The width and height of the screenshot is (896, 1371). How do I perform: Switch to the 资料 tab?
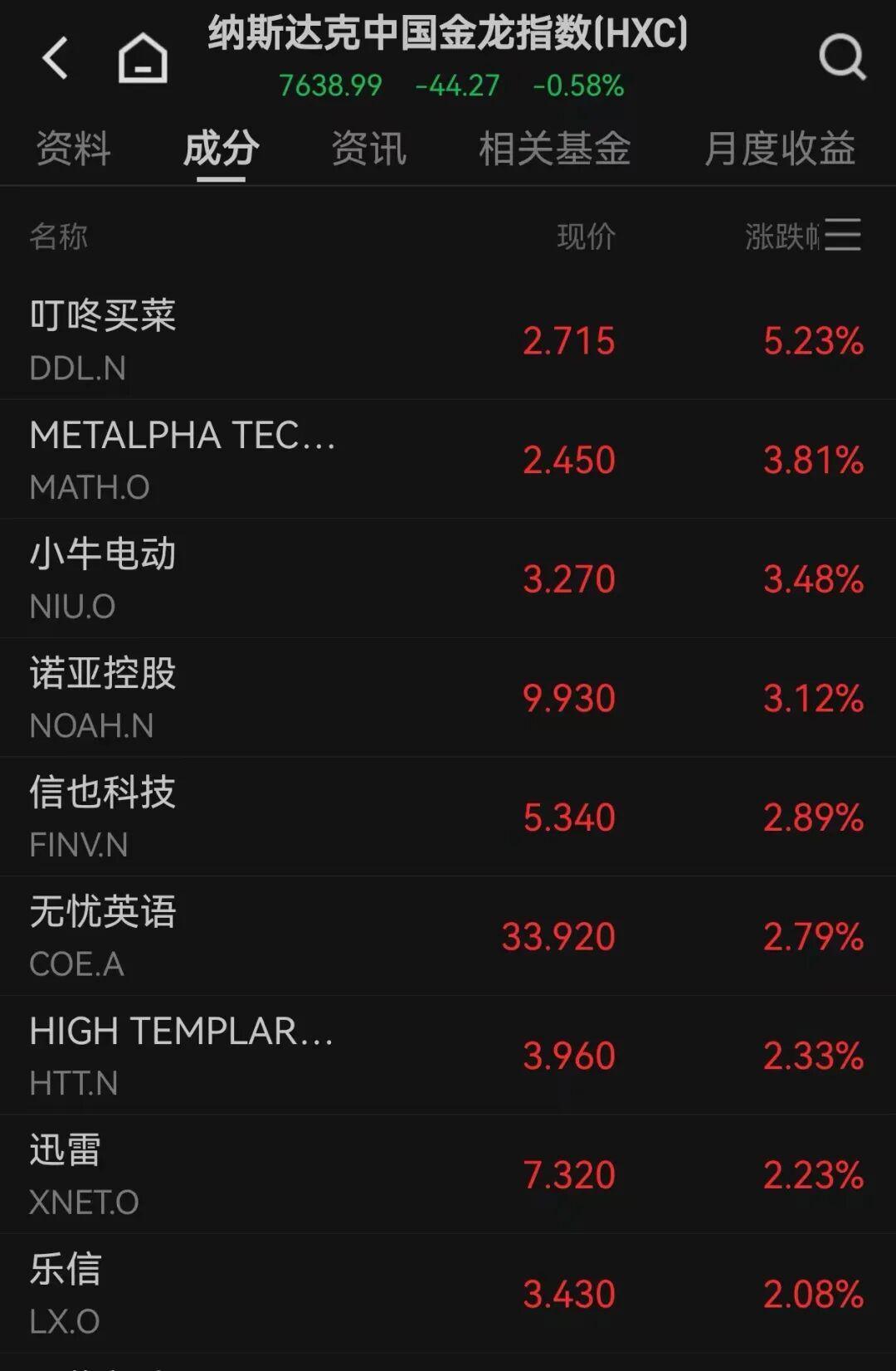click(73, 149)
